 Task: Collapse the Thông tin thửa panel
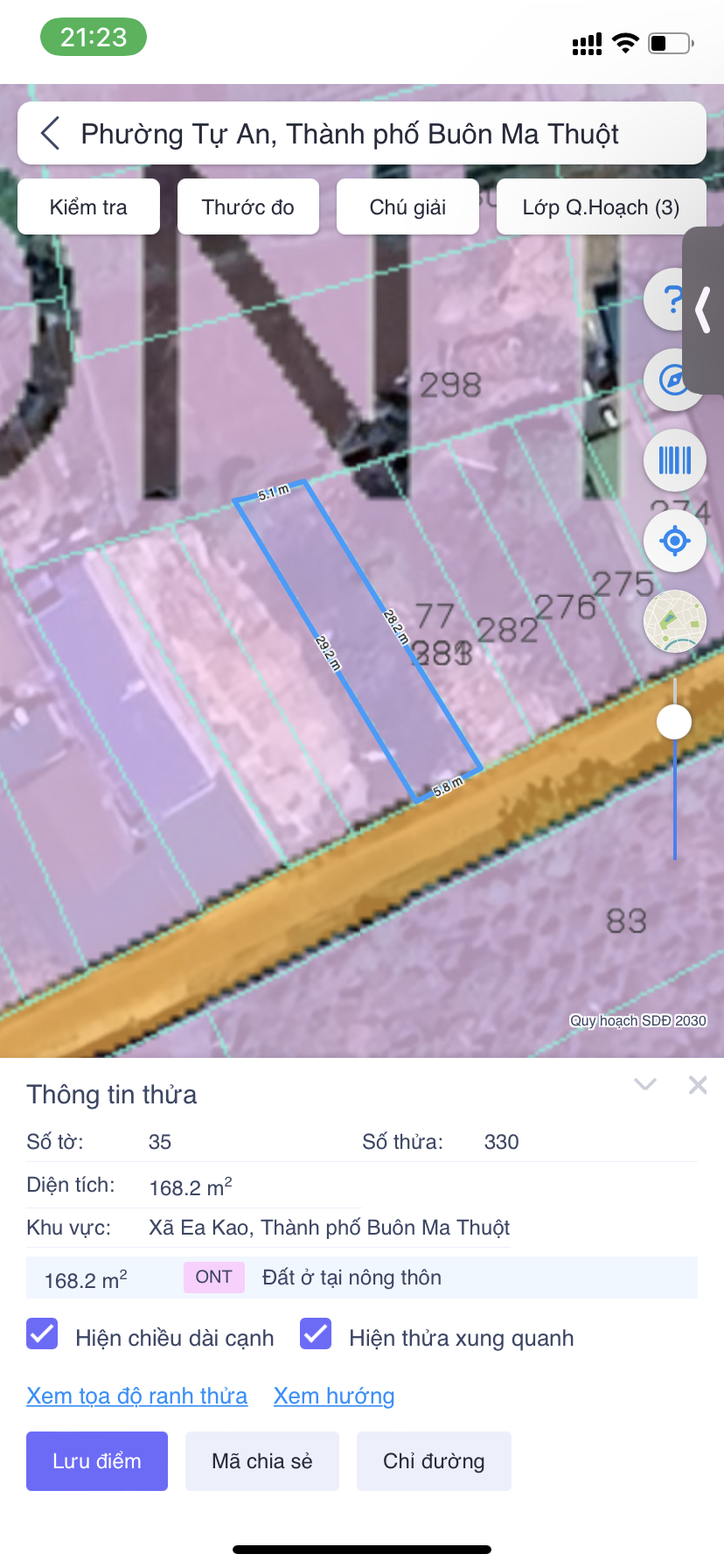point(645,1085)
